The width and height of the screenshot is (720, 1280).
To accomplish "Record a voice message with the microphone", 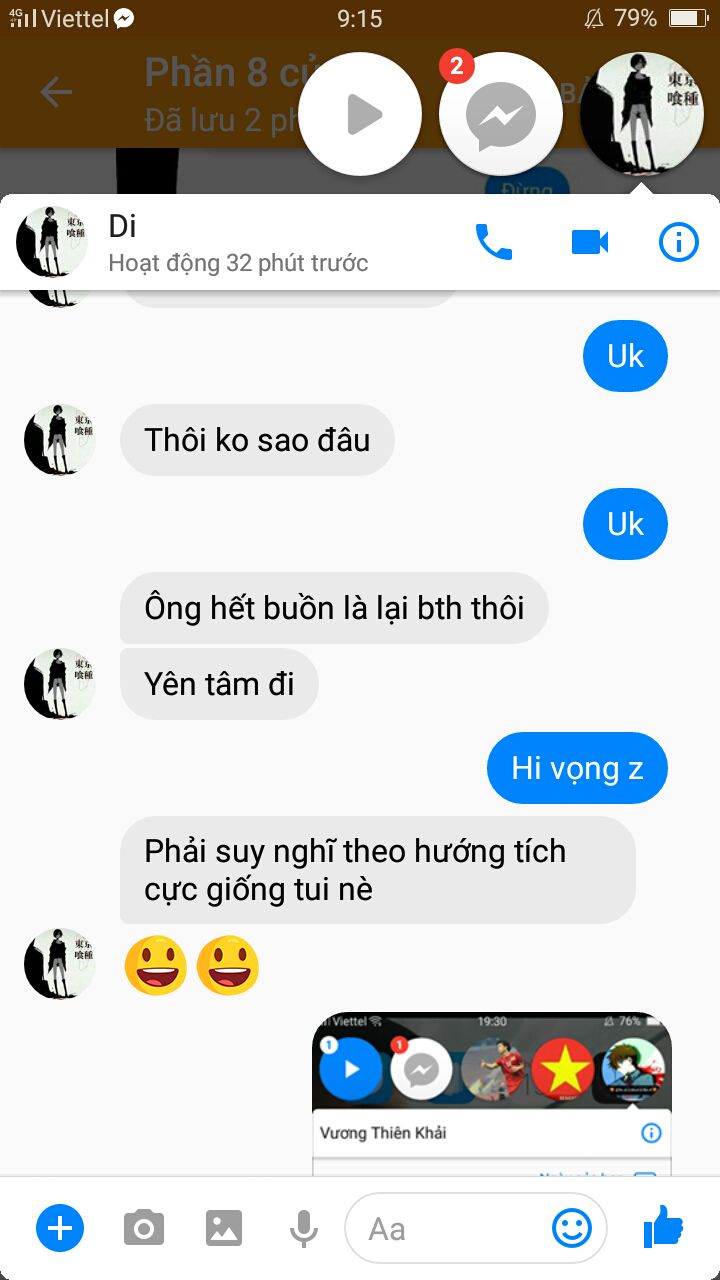I will 303,1227.
